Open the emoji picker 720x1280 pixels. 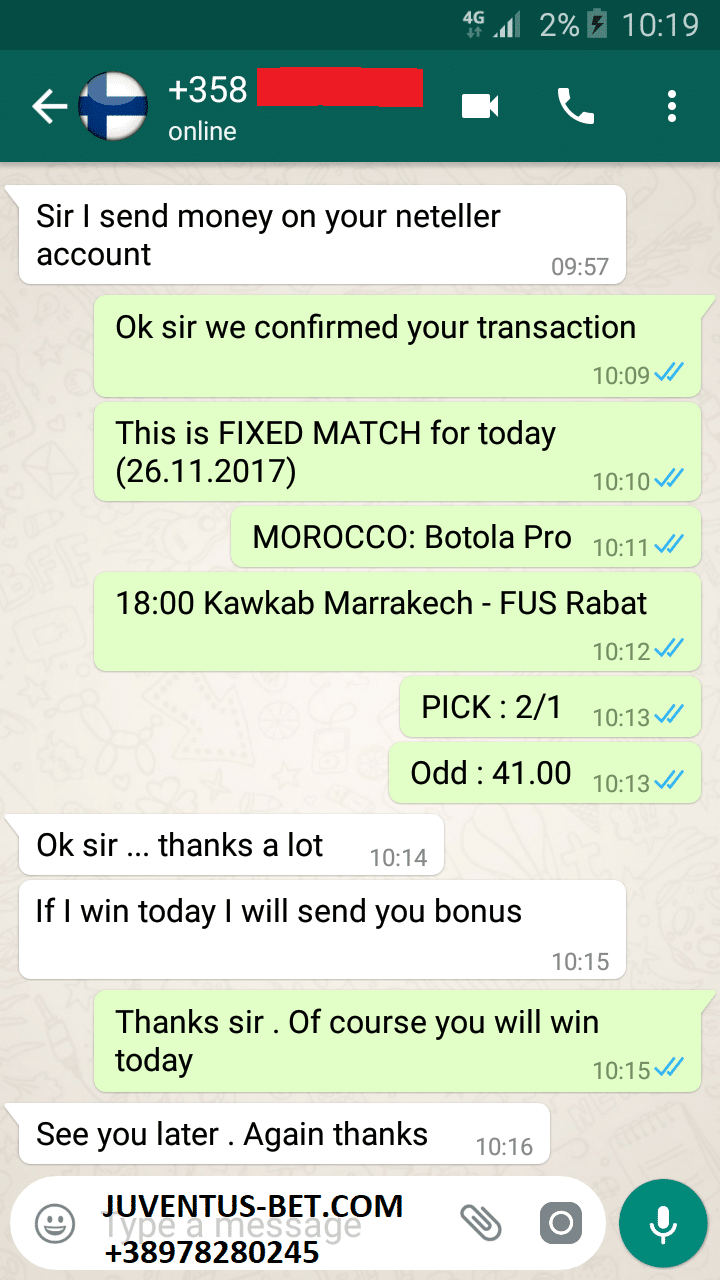(x=55, y=1223)
